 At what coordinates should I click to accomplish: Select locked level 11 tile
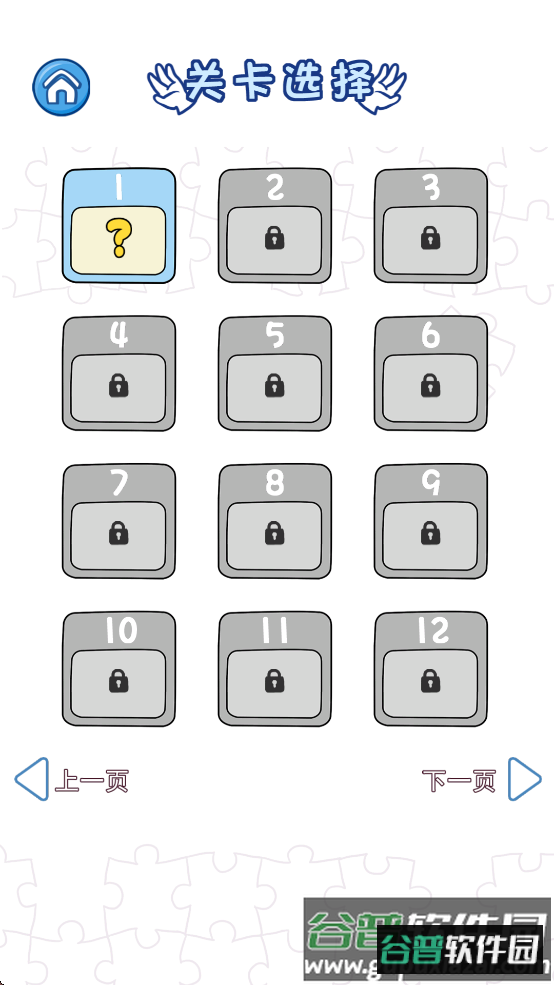[274, 669]
